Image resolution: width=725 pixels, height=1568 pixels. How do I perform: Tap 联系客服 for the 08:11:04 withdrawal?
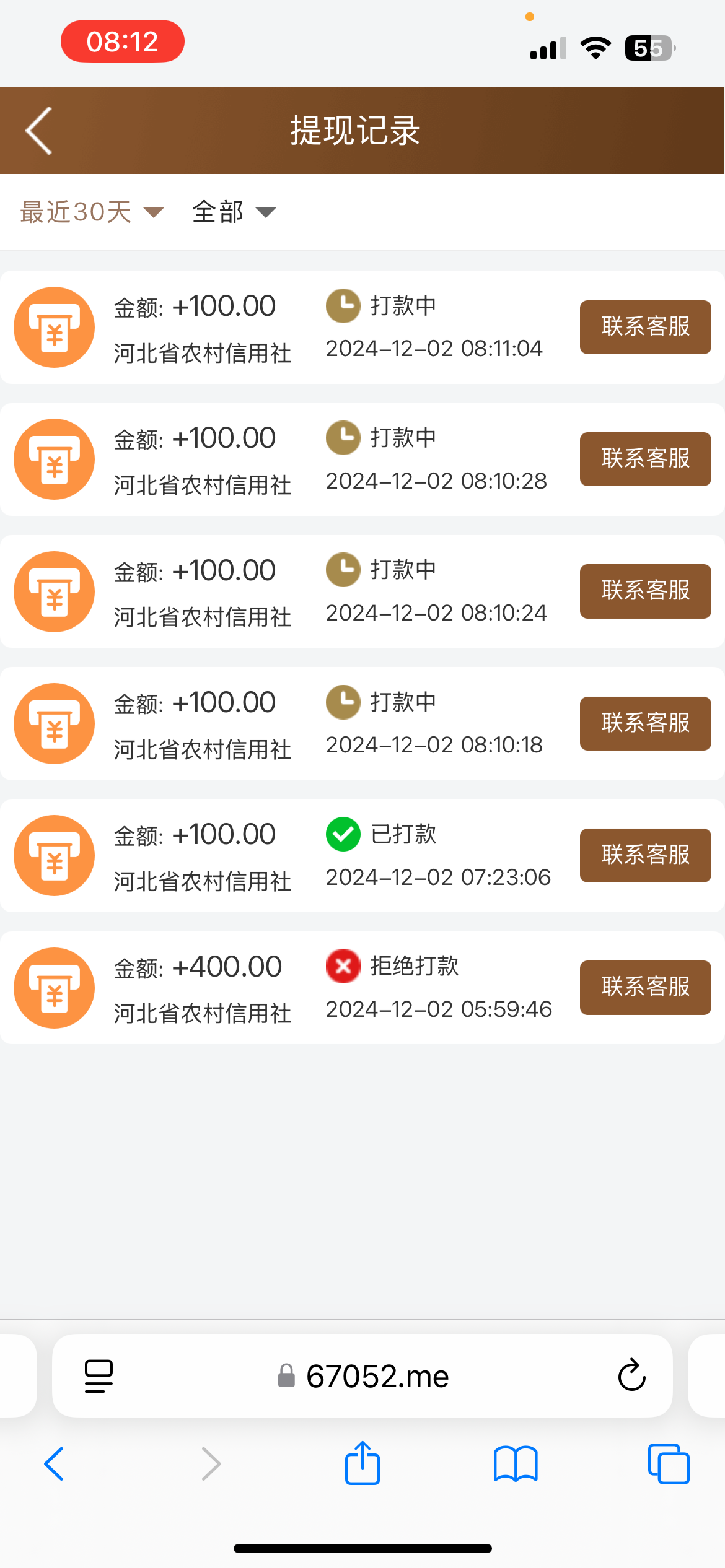pyautogui.click(x=645, y=327)
